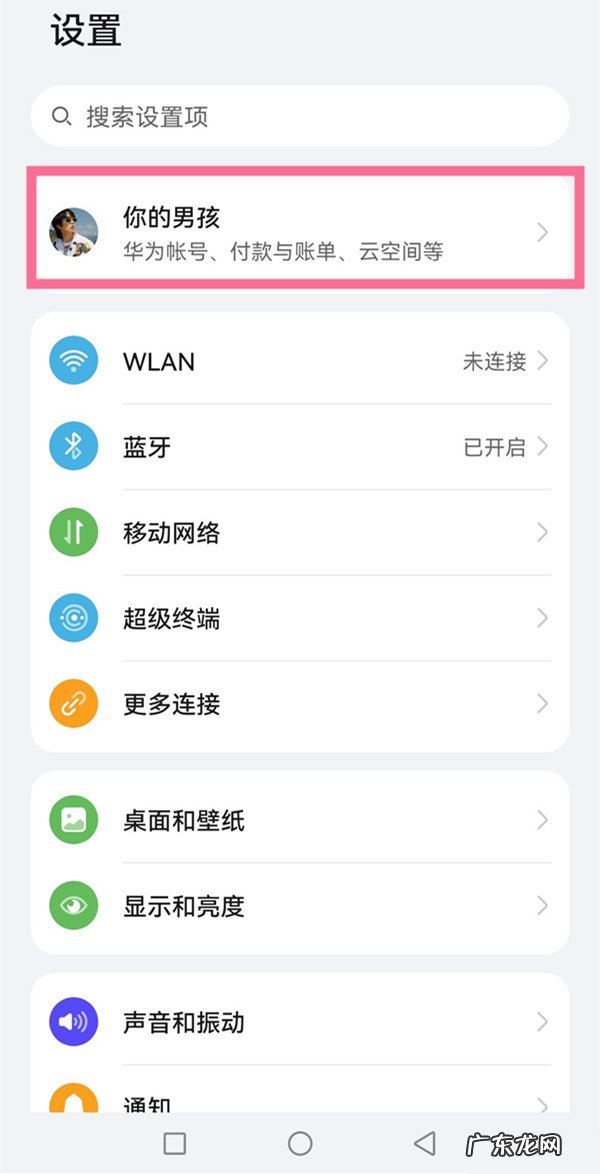The width and height of the screenshot is (600, 1174).
Task: Tap the system home button
Action: pos(300,1143)
